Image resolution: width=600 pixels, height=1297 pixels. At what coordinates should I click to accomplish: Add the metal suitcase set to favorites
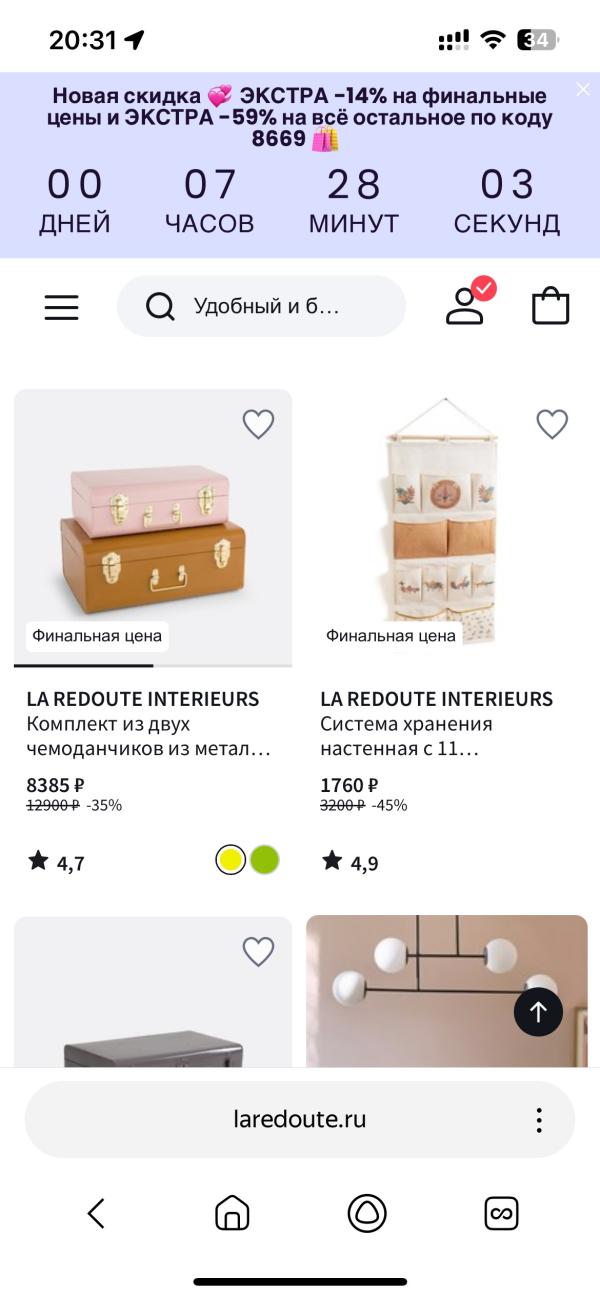[x=258, y=424]
